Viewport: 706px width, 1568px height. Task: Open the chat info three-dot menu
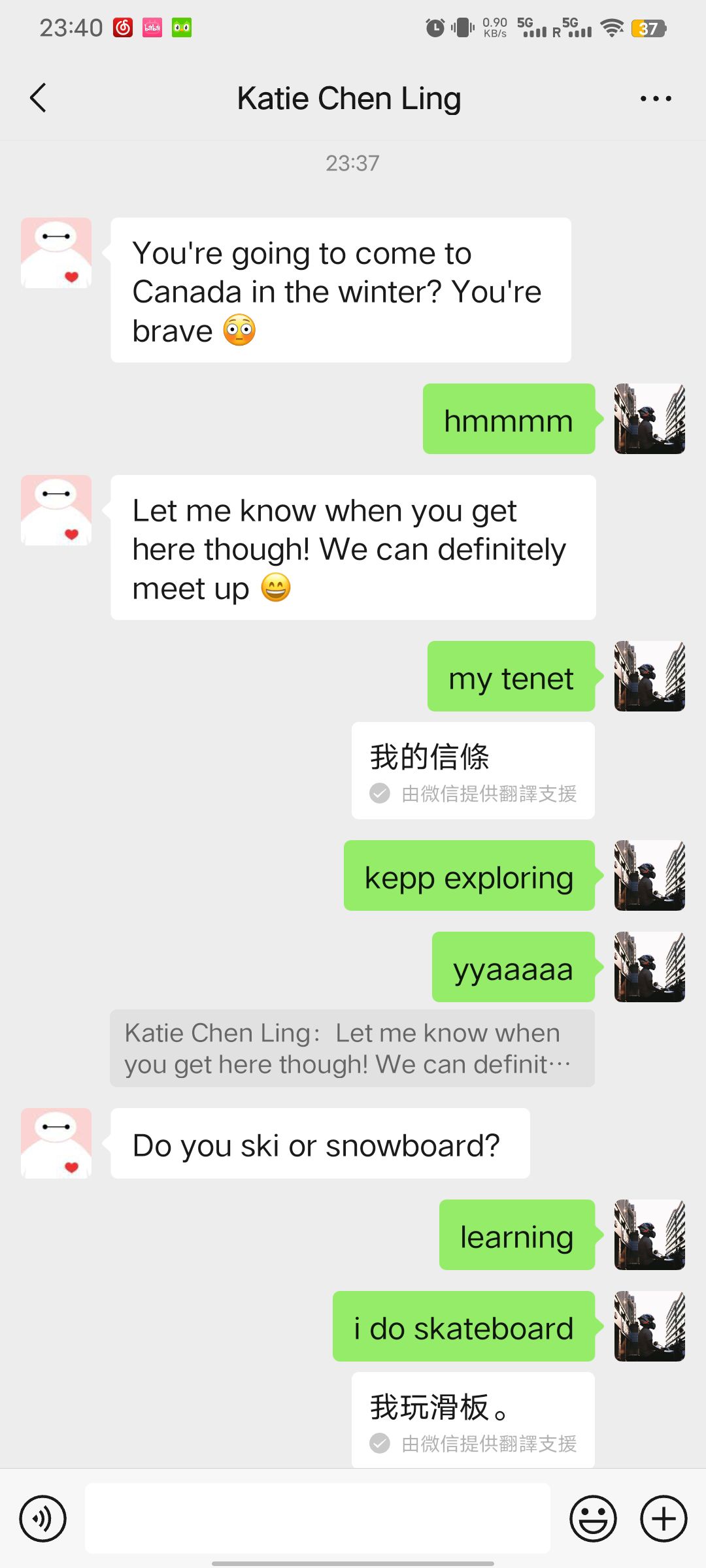tap(656, 99)
